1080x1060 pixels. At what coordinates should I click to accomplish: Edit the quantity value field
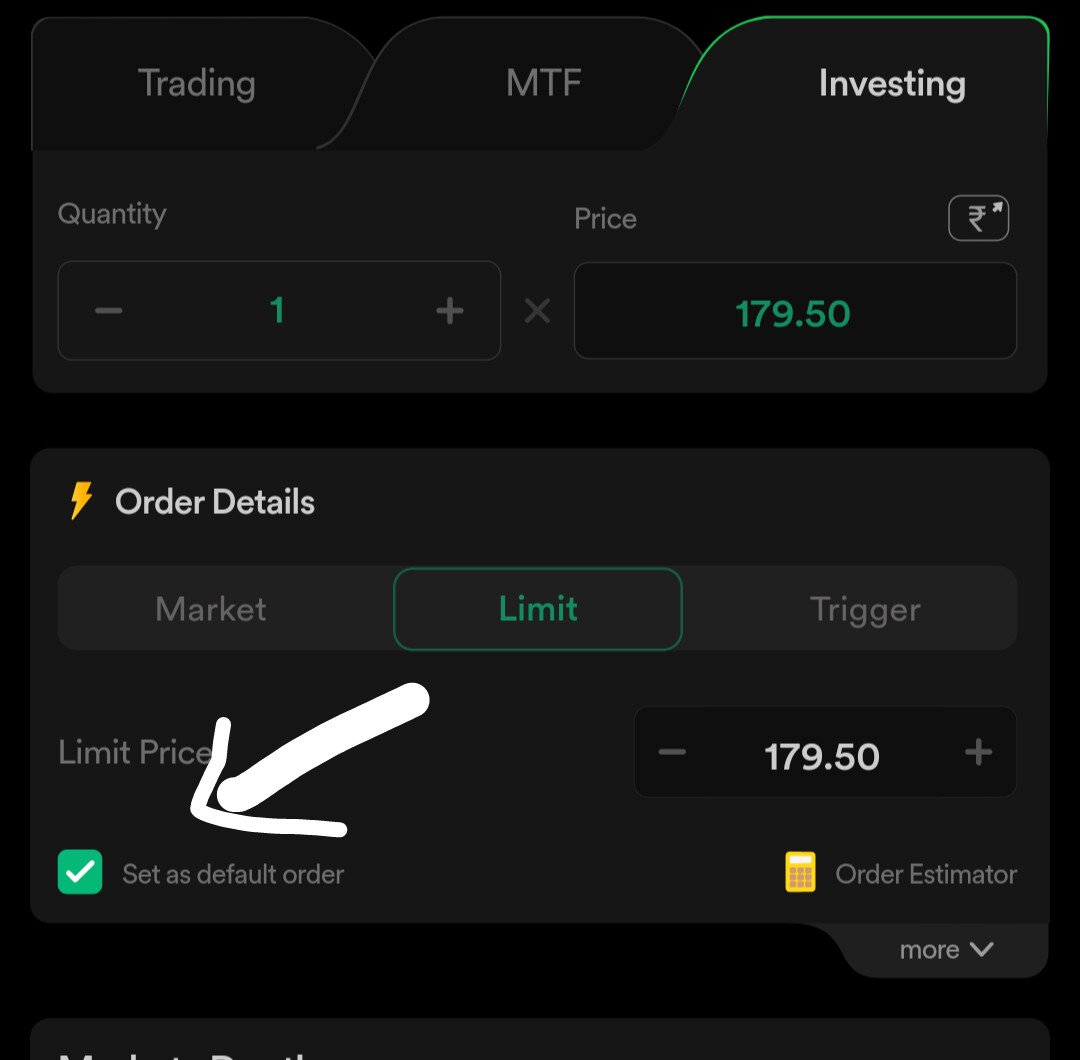[278, 311]
